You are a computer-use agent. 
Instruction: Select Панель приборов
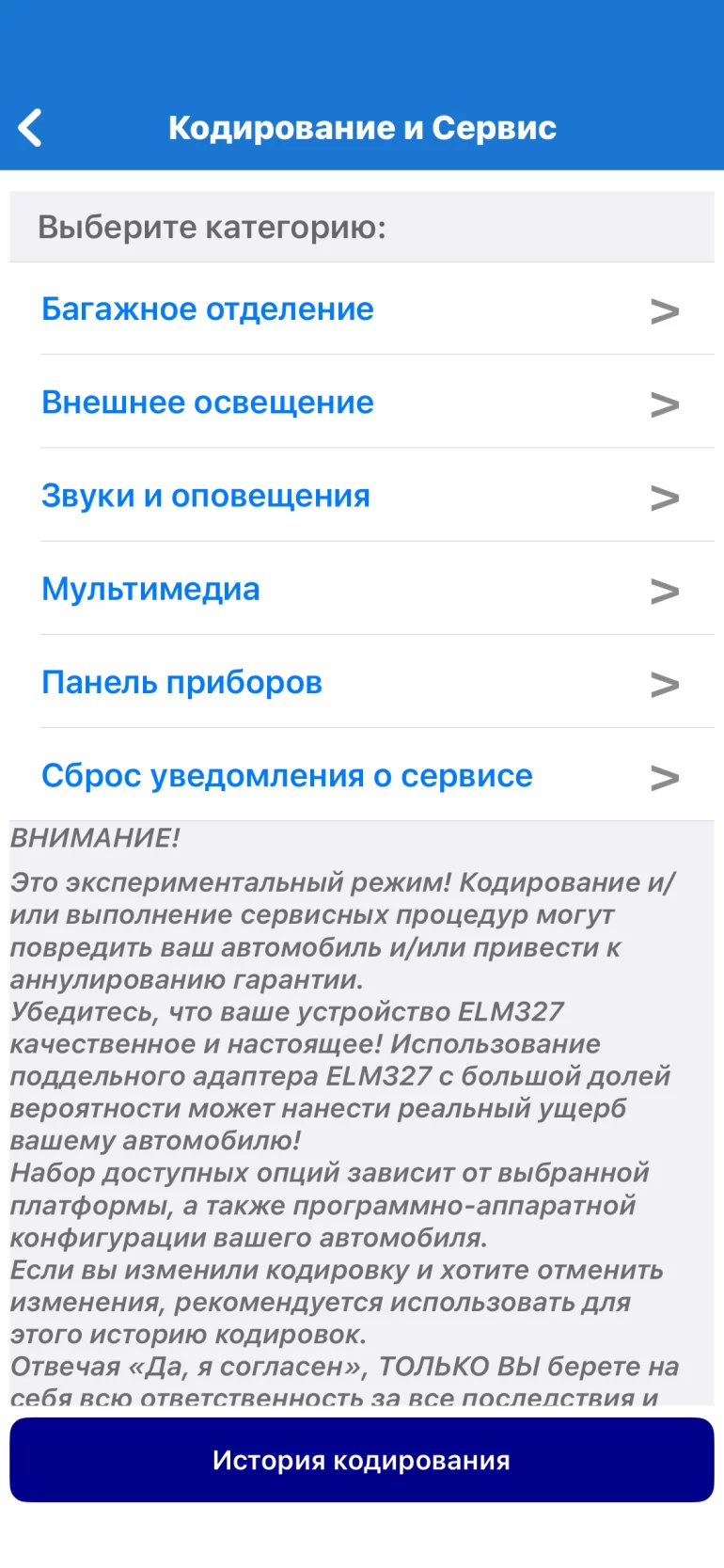(182, 682)
